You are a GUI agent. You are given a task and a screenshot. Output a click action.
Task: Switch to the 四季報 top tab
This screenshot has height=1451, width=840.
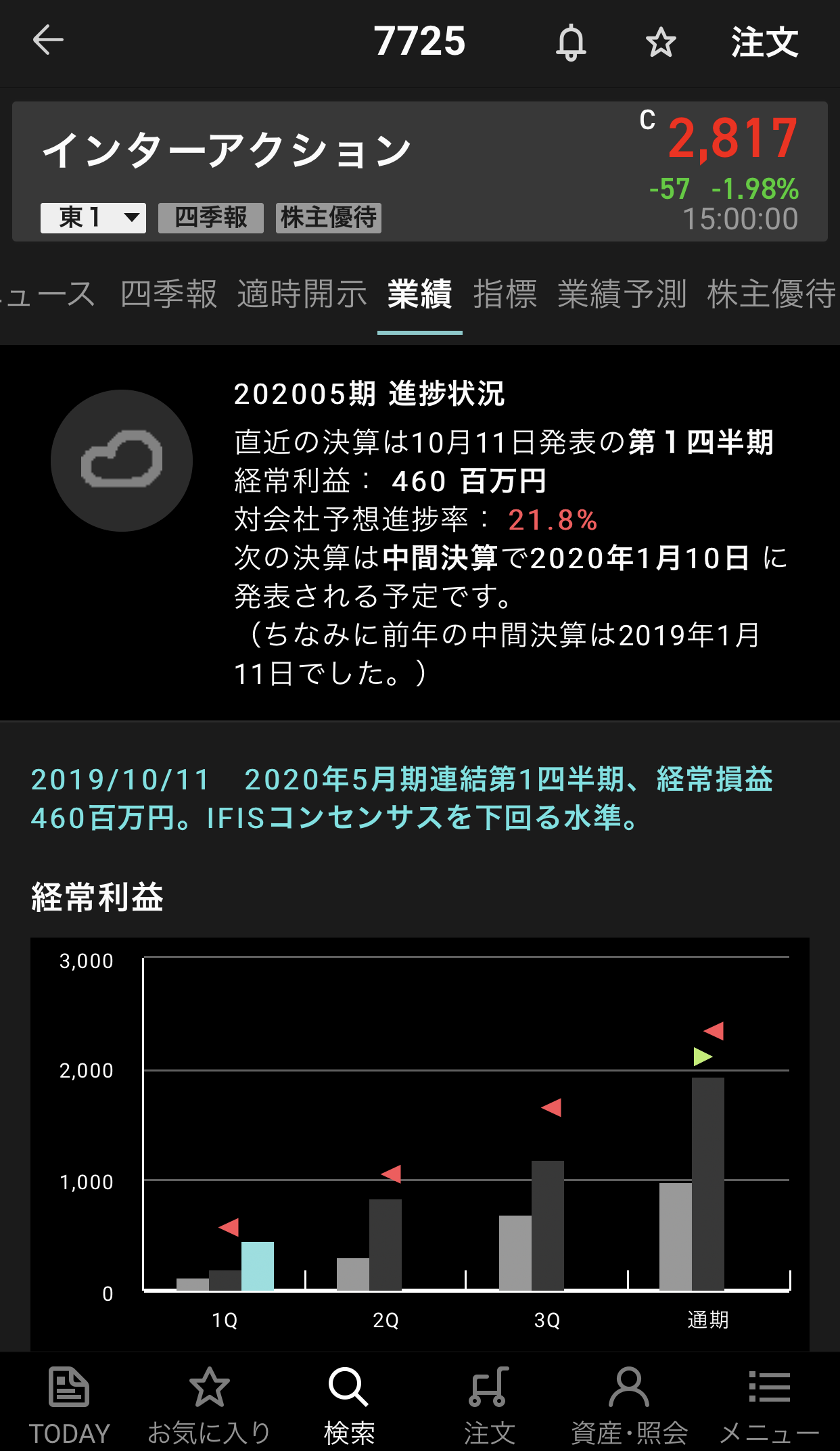pyautogui.click(x=169, y=294)
